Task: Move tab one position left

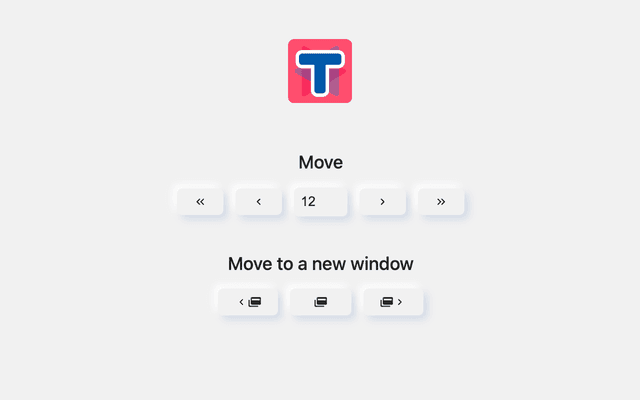Action: (259, 201)
